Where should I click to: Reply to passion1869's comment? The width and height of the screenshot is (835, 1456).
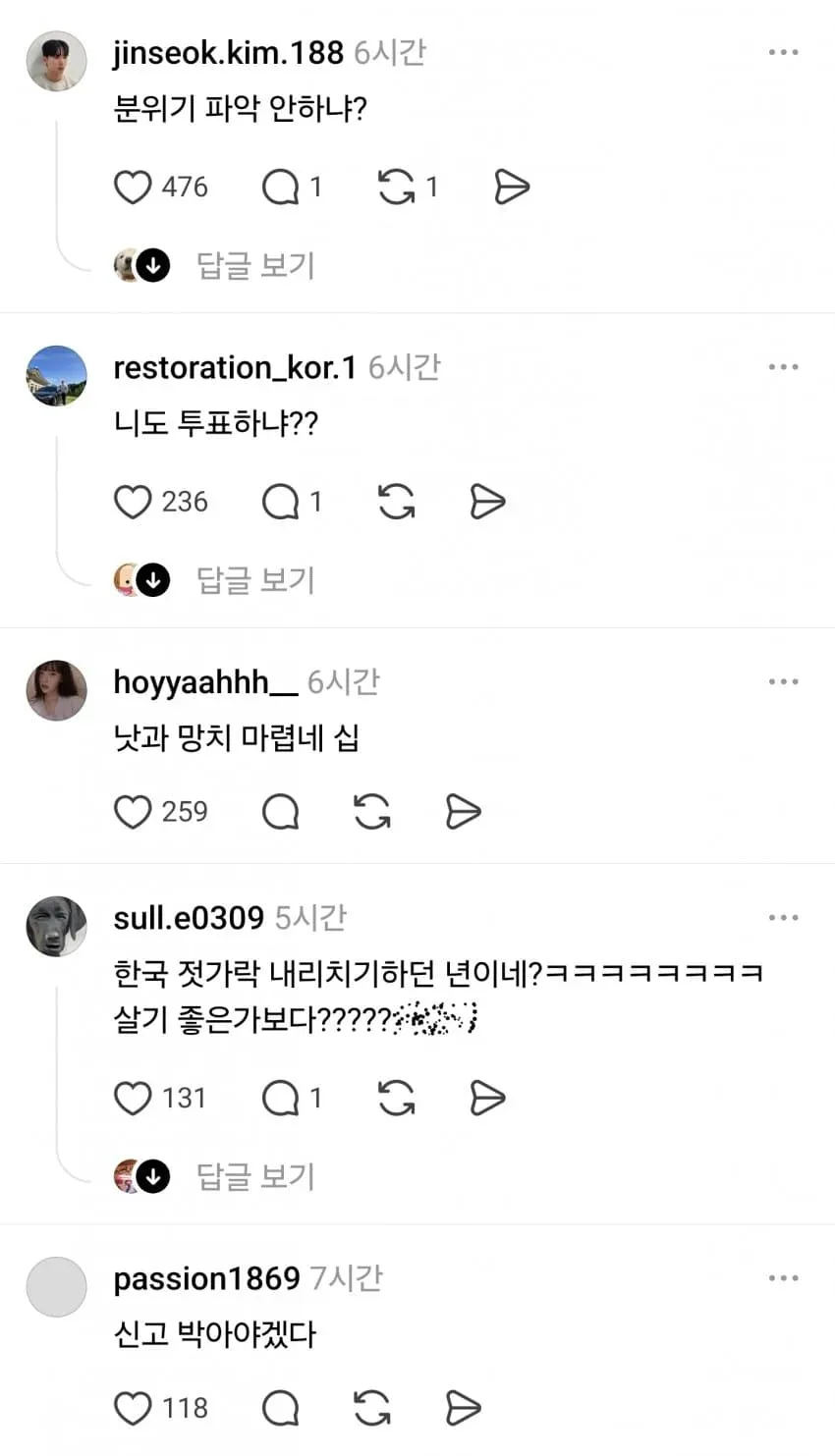click(x=280, y=1408)
